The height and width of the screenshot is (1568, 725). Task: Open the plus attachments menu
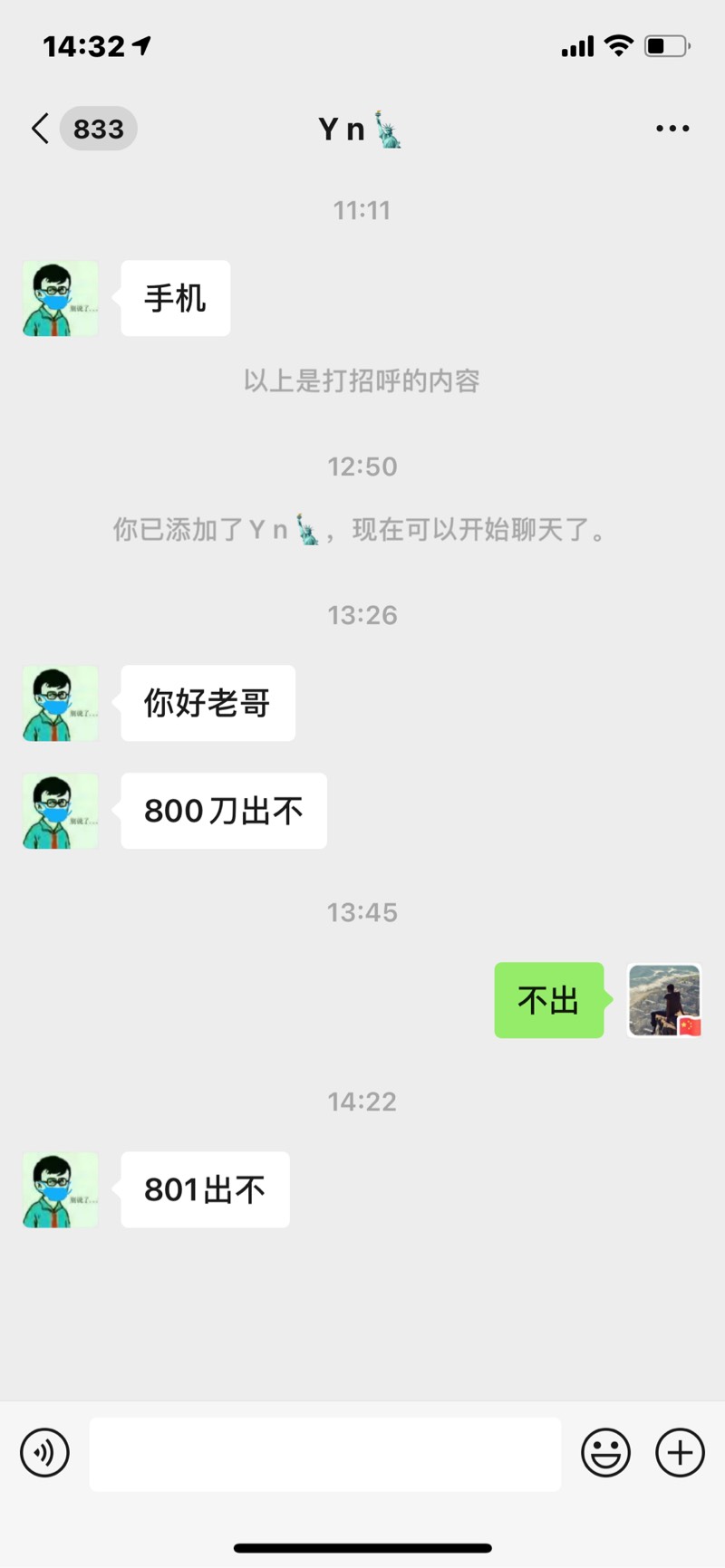(680, 1453)
